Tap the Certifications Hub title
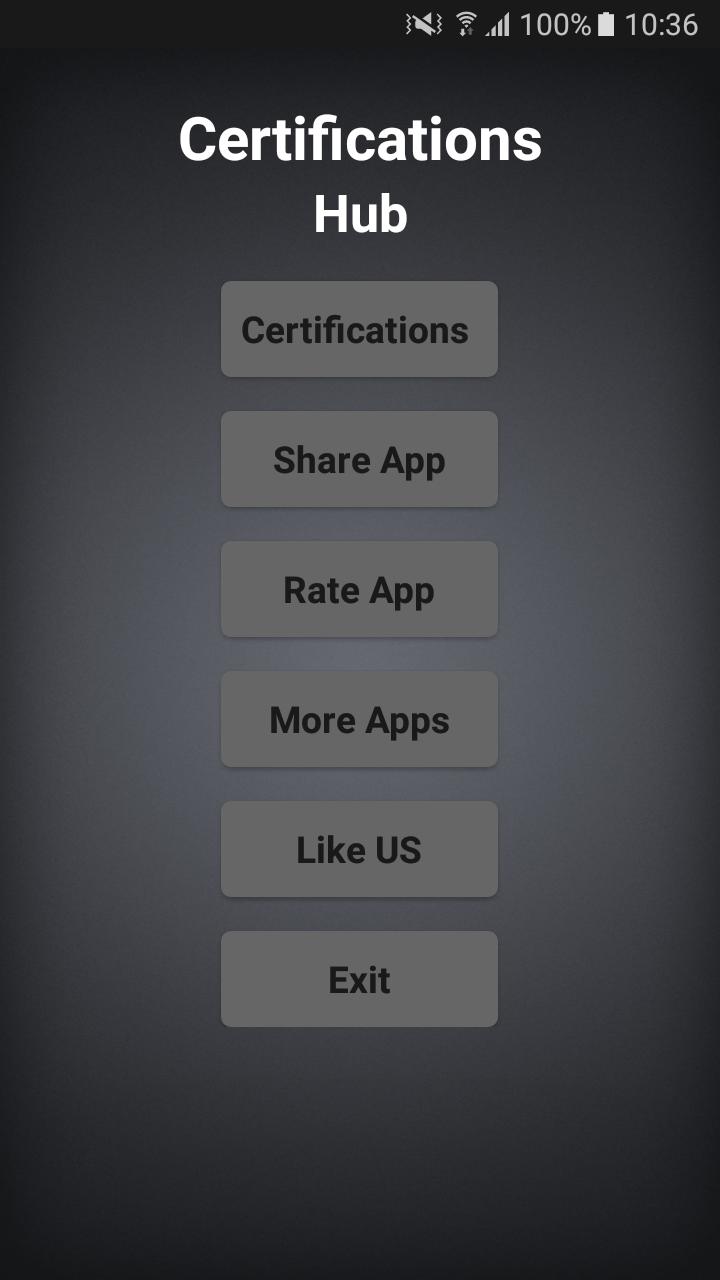 tap(360, 140)
